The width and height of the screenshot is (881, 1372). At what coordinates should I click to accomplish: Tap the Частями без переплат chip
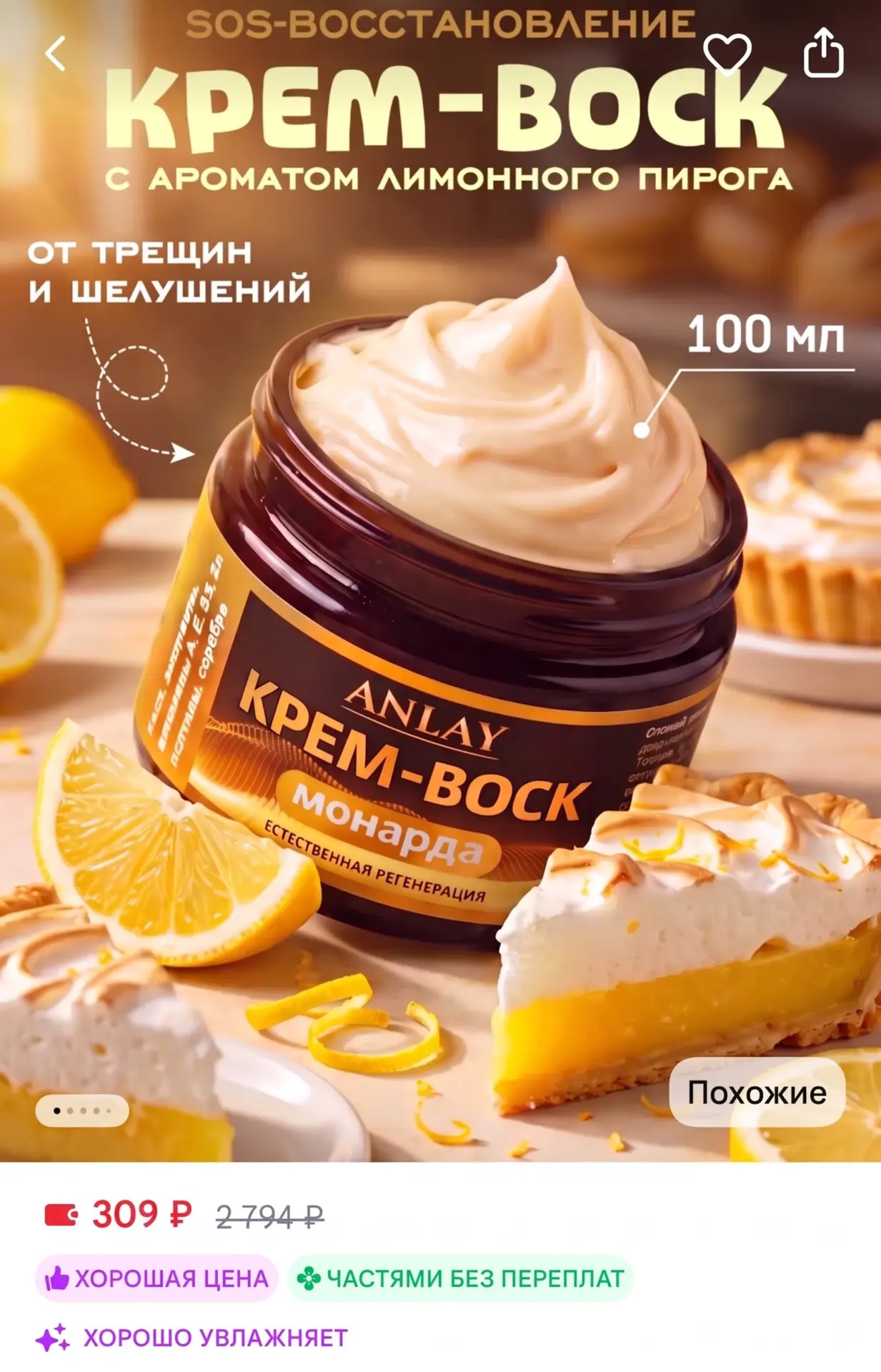(x=461, y=1278)
